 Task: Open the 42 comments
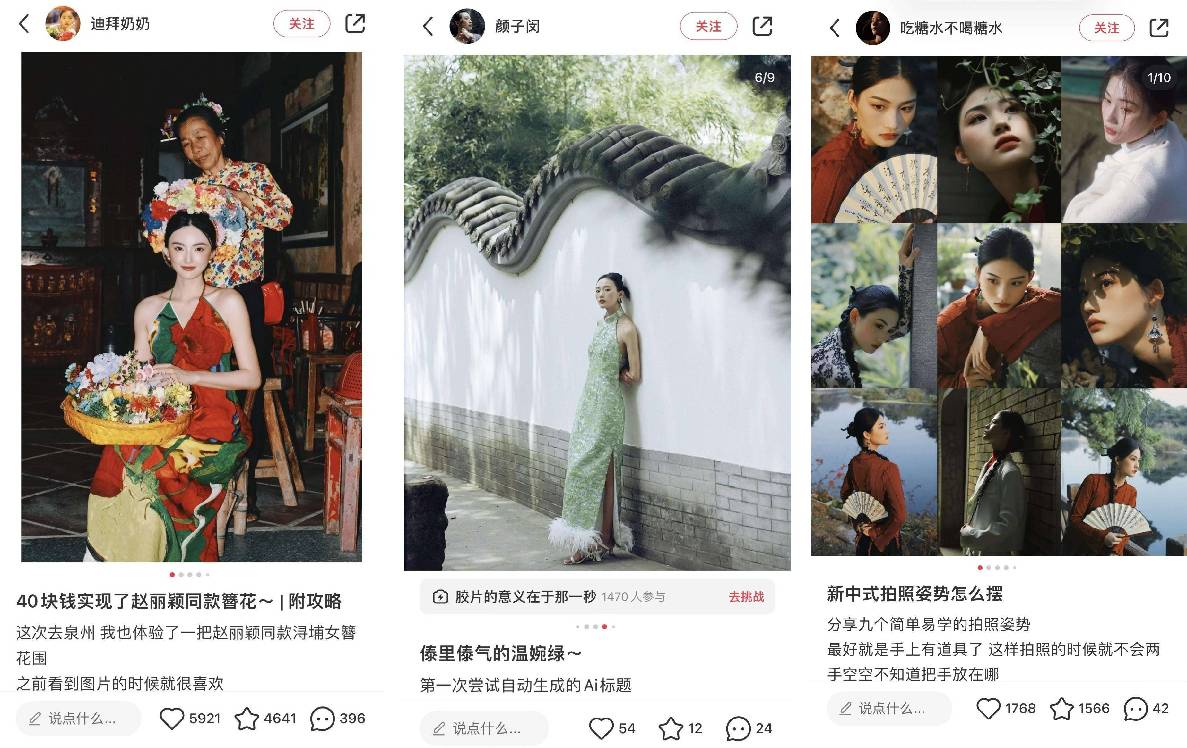pyautogui.click(x=1136, y=708)
